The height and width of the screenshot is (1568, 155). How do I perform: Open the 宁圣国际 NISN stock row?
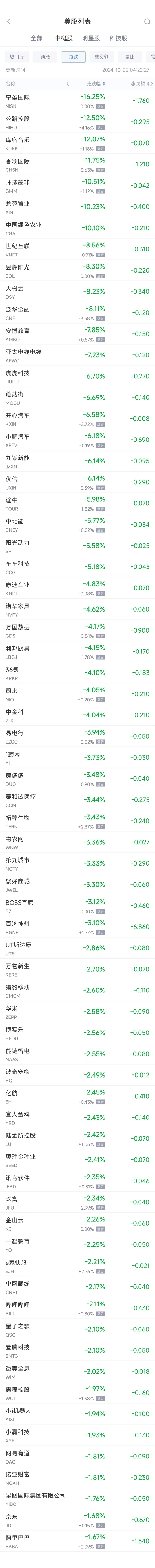[x=77, y=101]
